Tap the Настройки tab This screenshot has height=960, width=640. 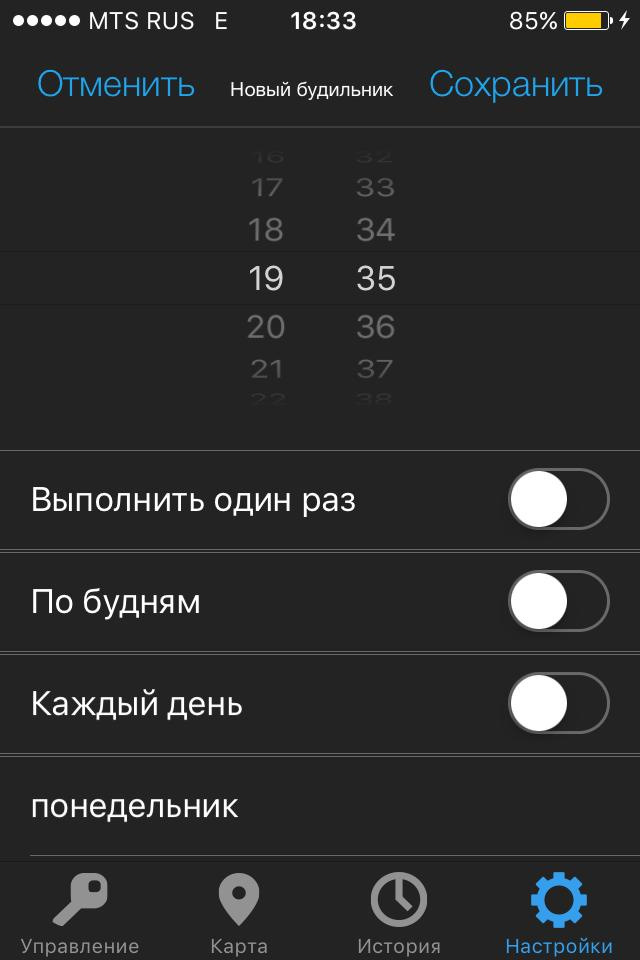559,912
